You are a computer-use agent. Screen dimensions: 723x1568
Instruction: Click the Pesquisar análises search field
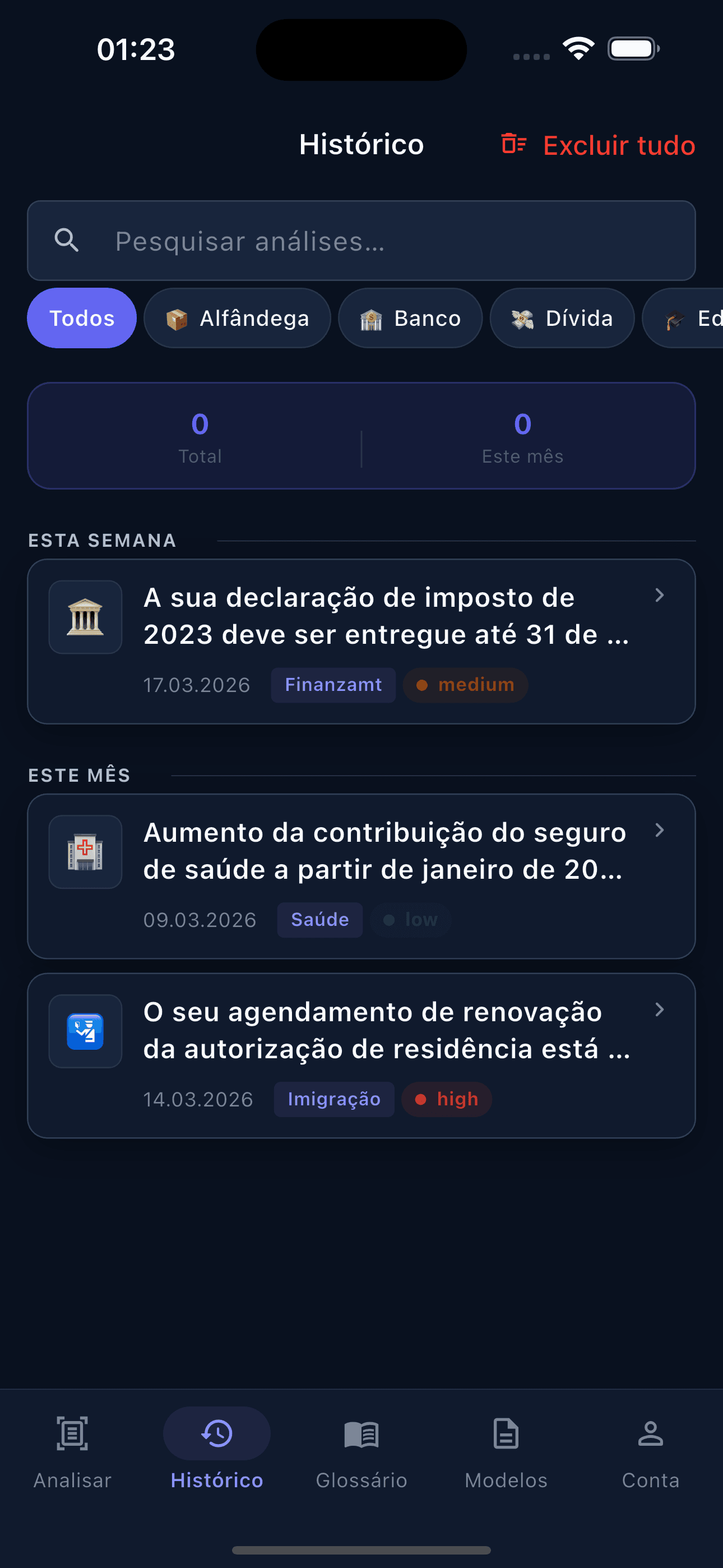click(361, 241)
